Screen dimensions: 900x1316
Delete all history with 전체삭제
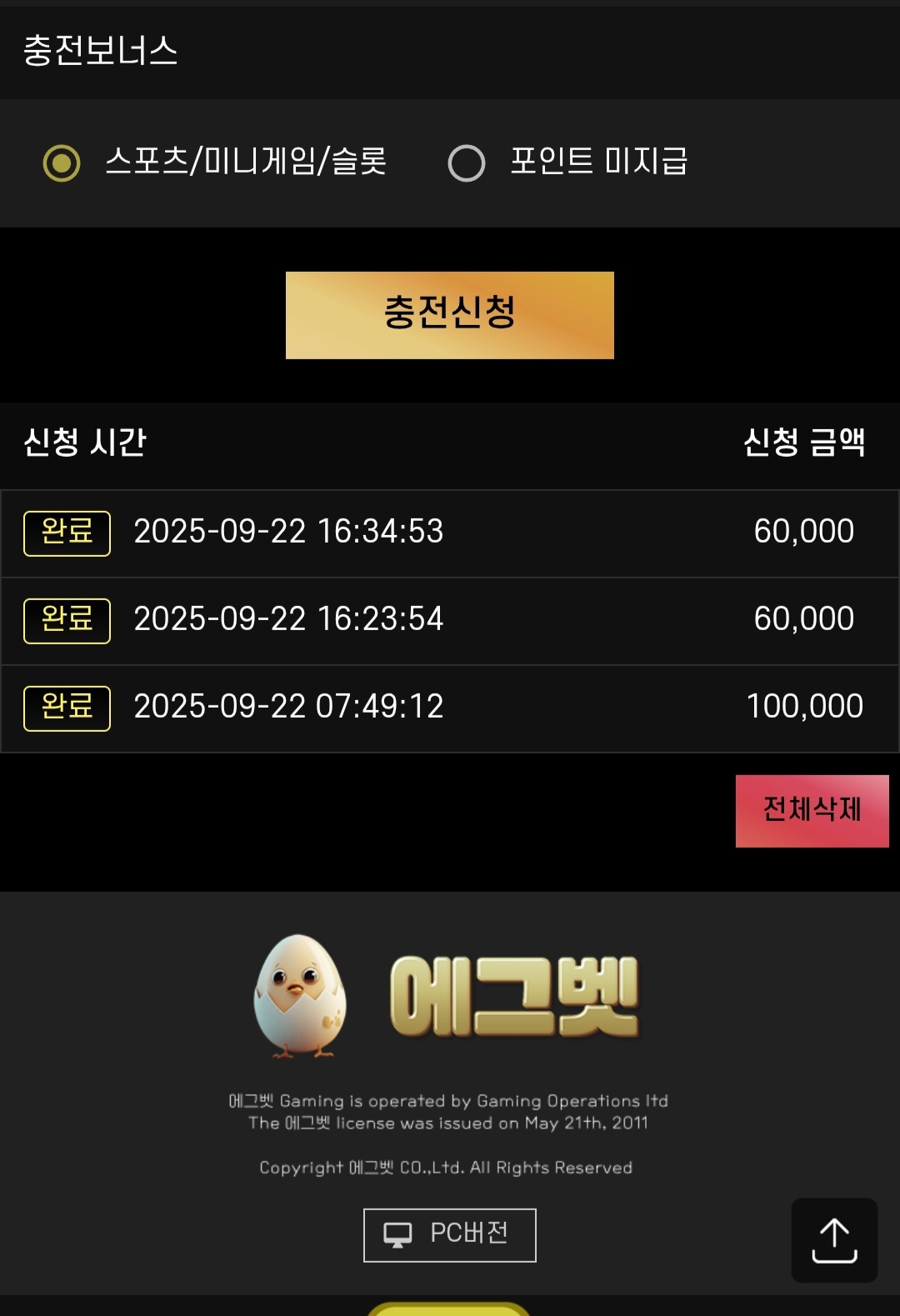click(x=812, y=810)
